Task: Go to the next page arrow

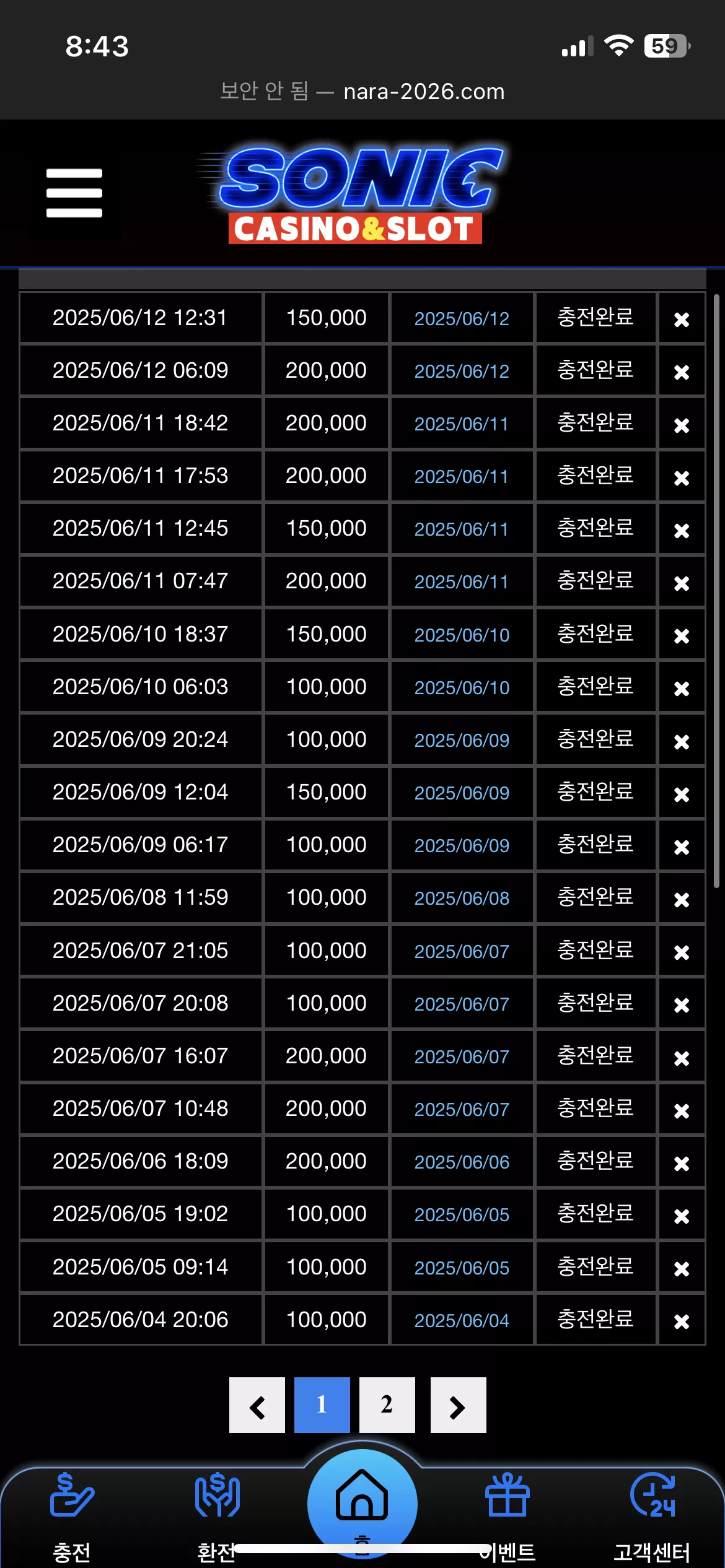Action: [459, 1405]
